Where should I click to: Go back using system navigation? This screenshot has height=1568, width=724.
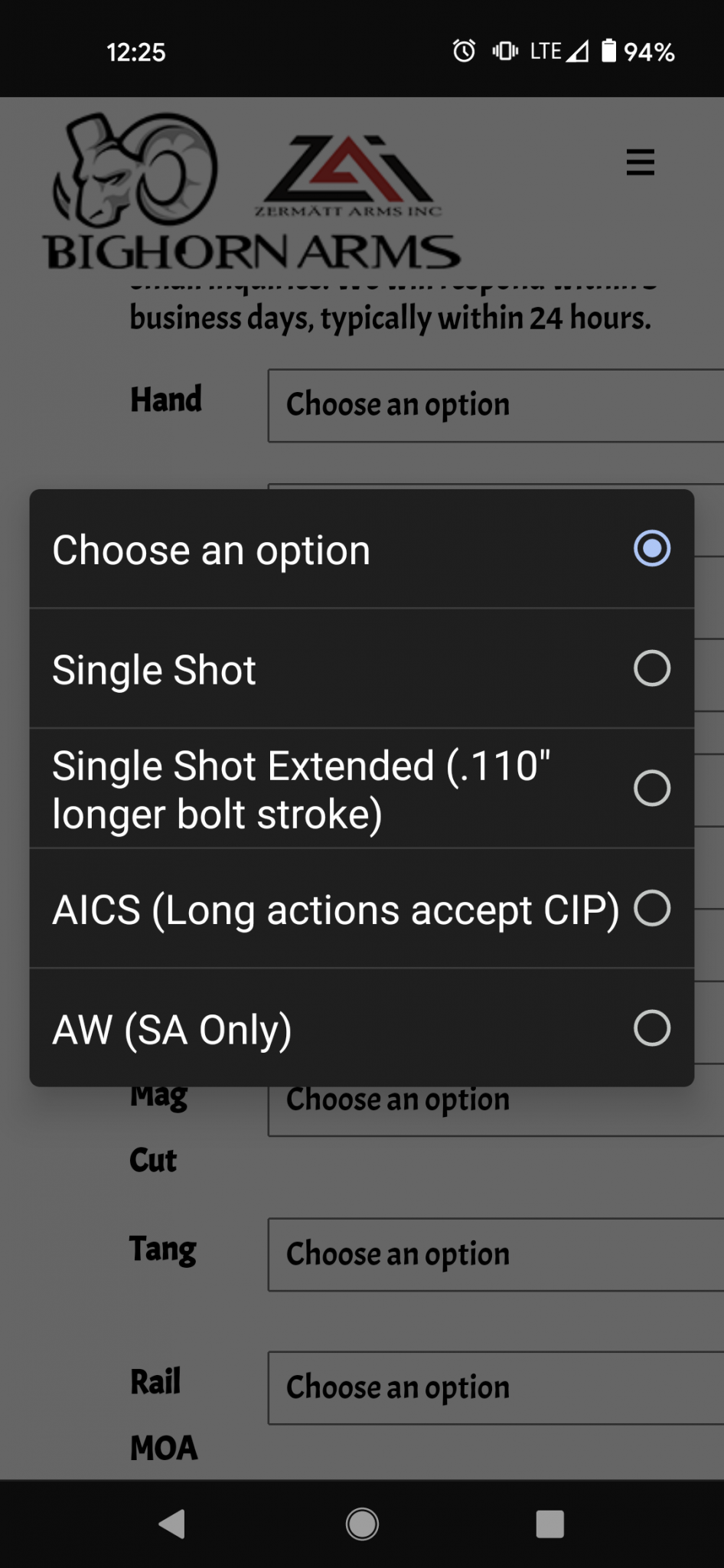(173, 1524)
